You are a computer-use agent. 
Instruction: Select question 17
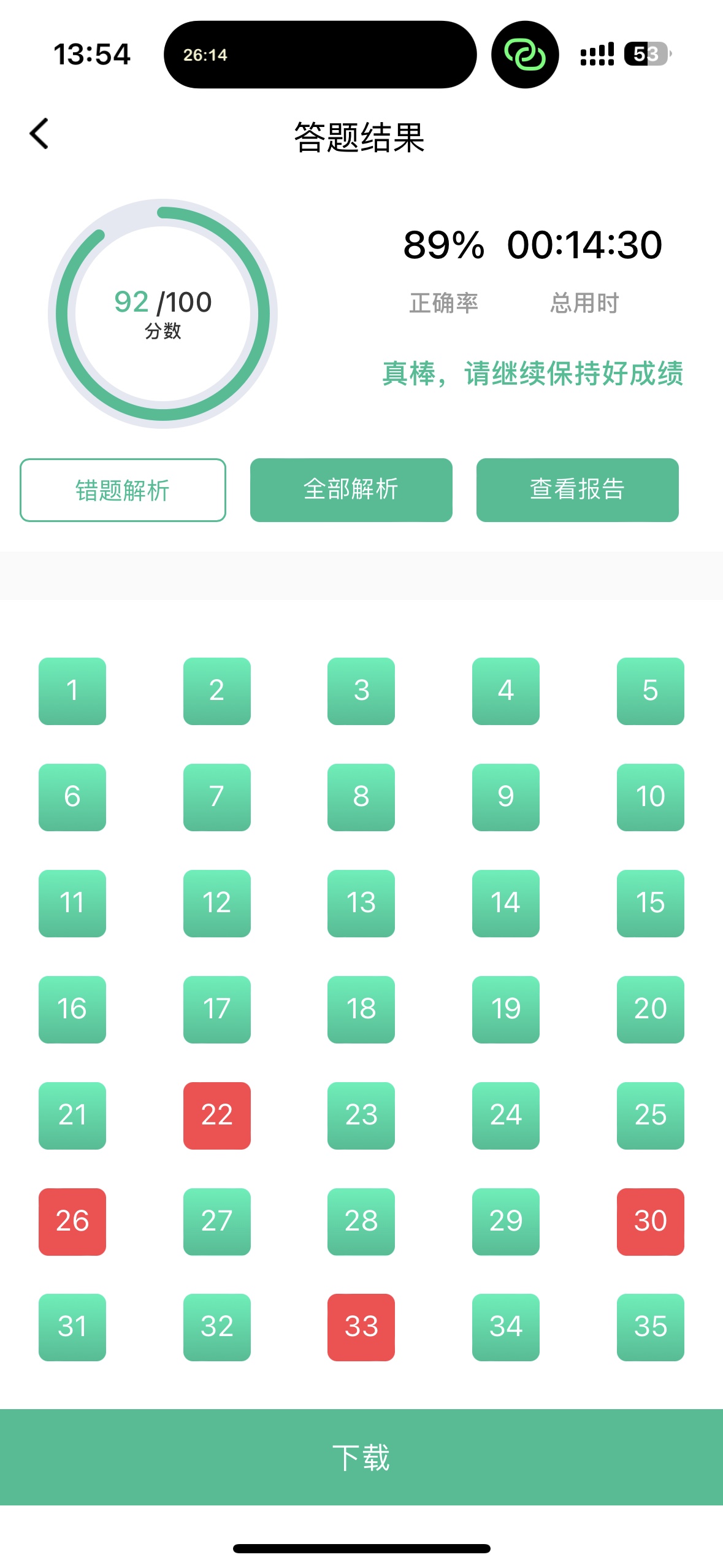click(217, 1010)
